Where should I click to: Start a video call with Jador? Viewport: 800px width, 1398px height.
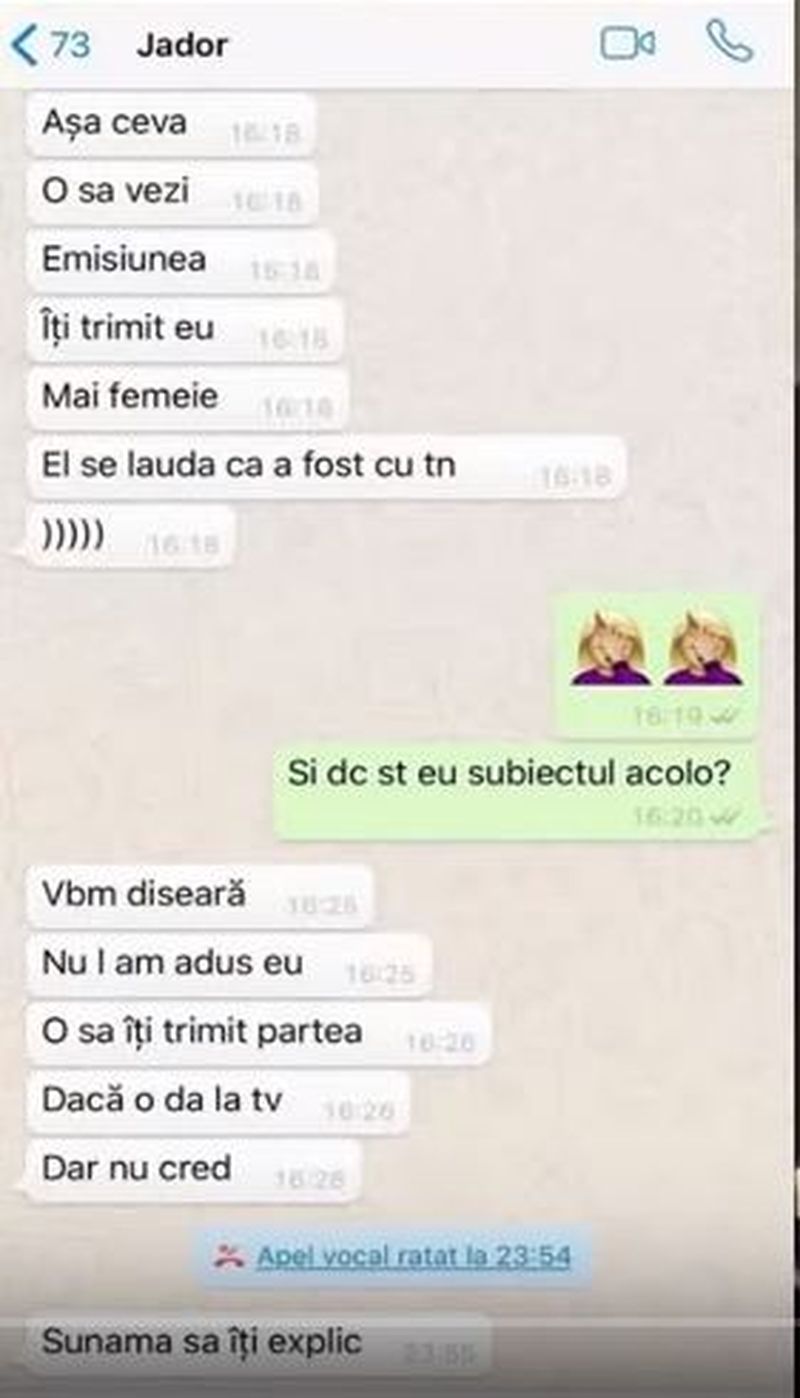tap(627, 43)
